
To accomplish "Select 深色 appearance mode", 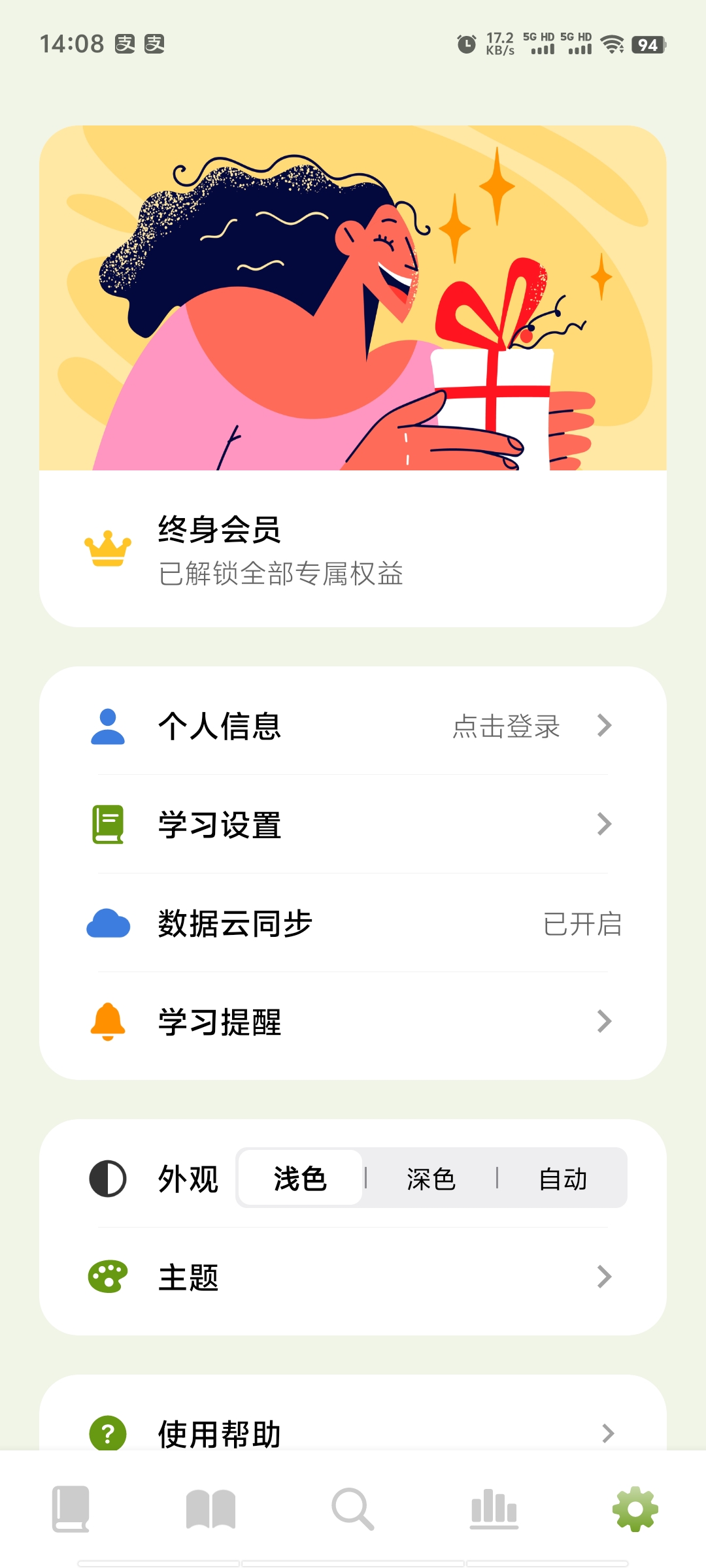I will (430, 1177).
